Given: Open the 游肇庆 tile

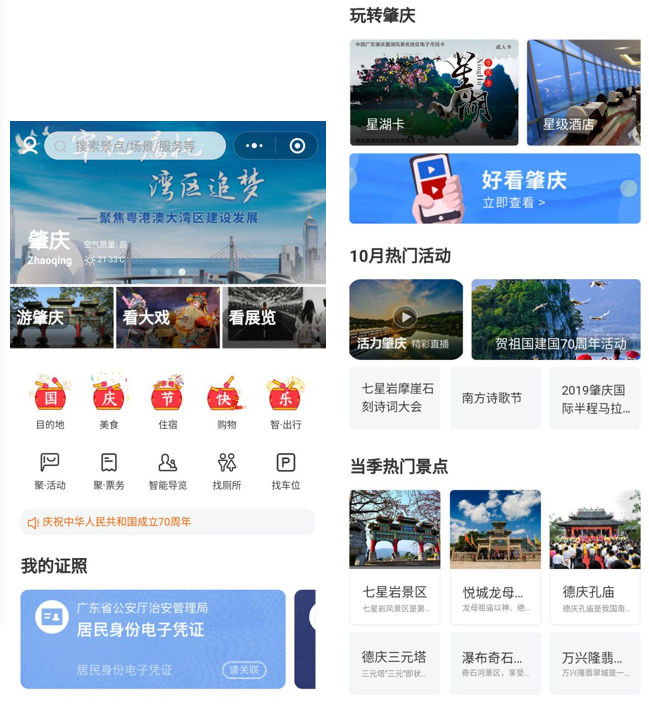Looking at the screenshot, I should (x=61, y=317).
